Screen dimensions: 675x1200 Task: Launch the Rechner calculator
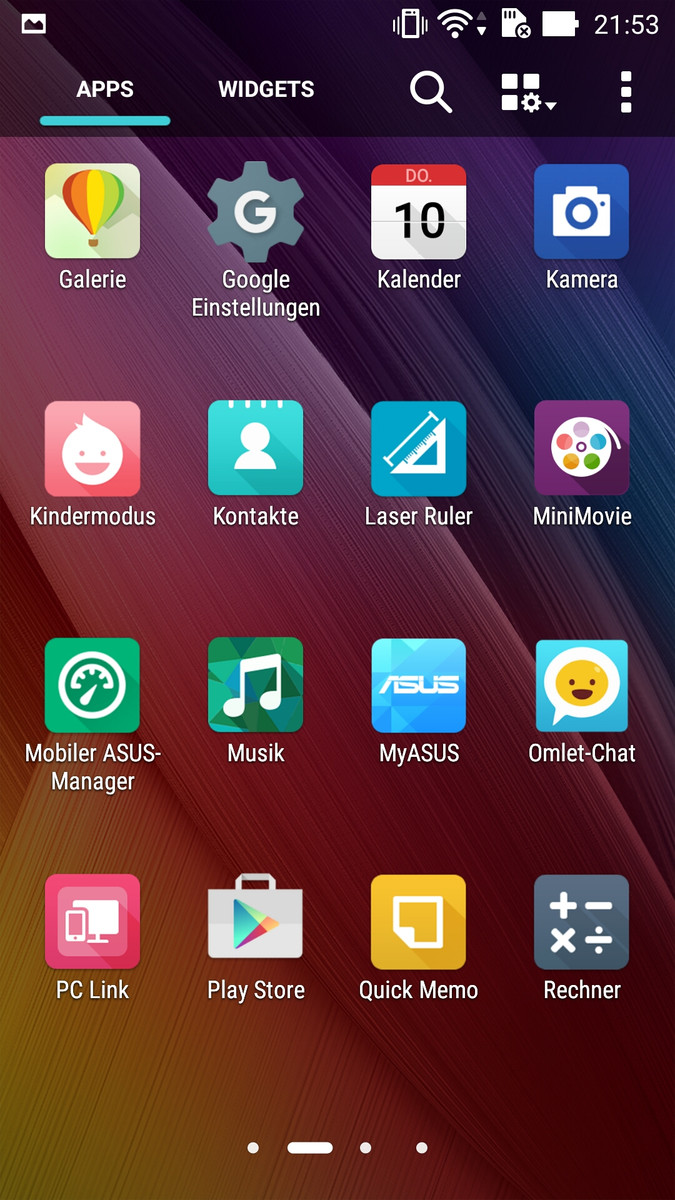click(582, 922)
